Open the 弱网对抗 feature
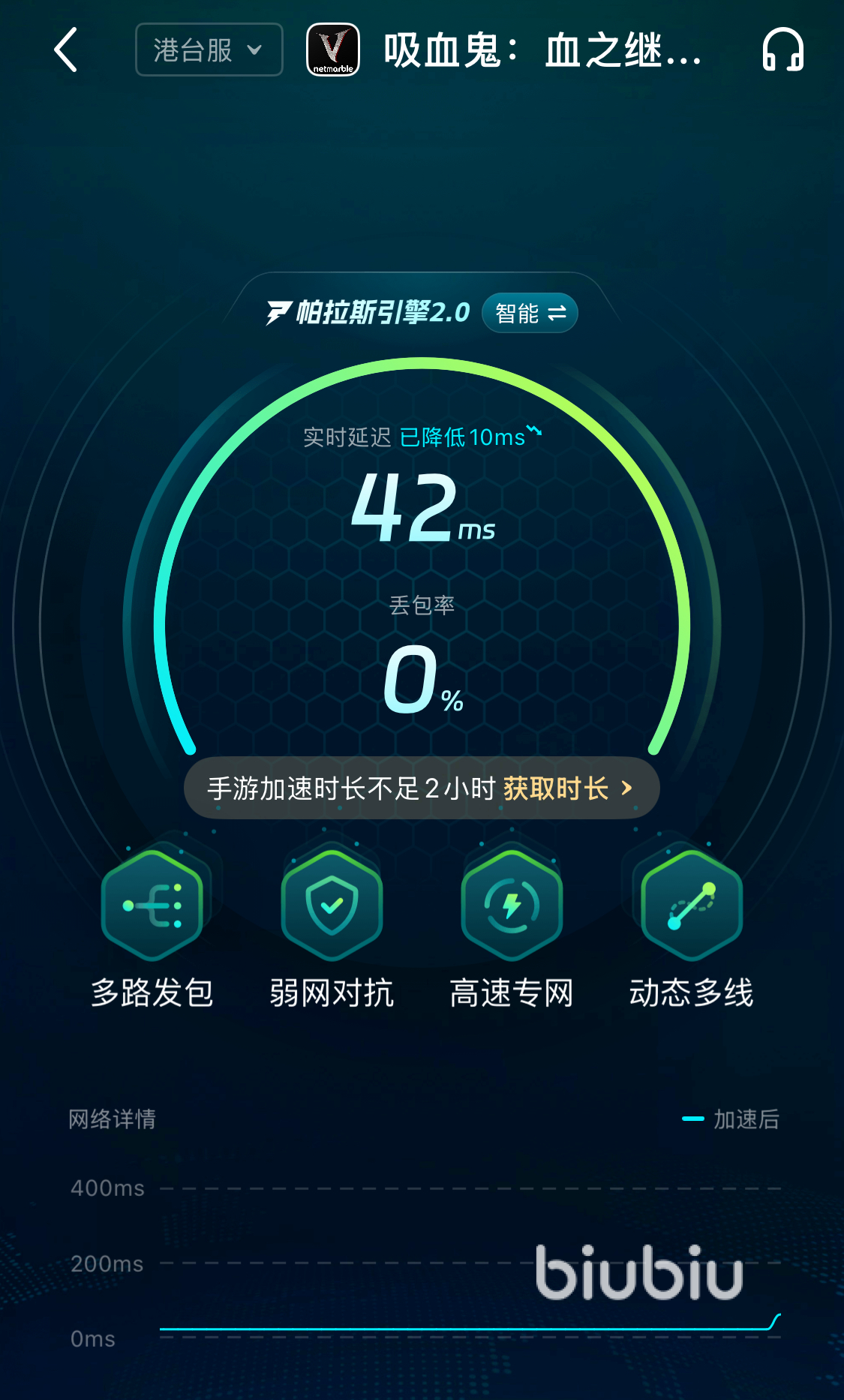 332,906
